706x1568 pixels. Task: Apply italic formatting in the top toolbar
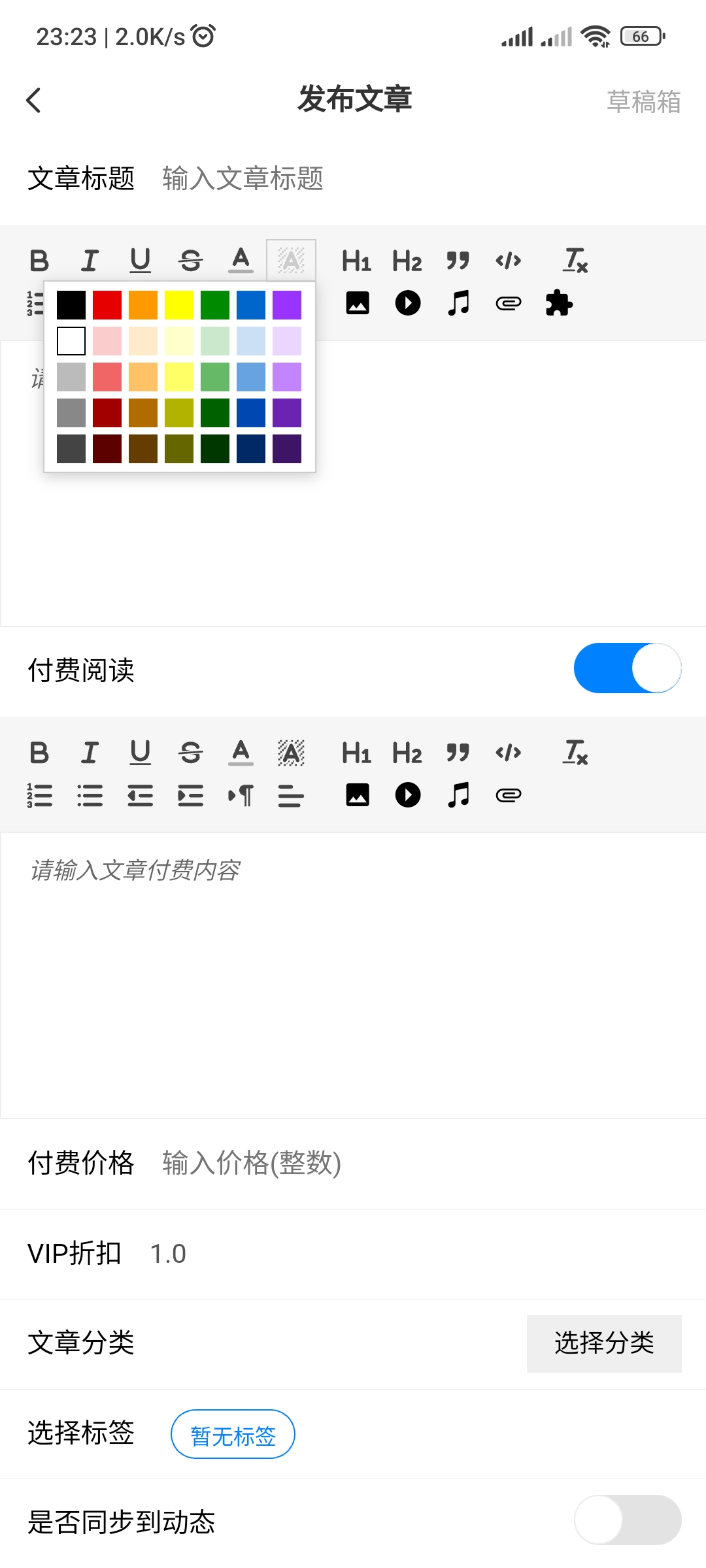[90, 260]
